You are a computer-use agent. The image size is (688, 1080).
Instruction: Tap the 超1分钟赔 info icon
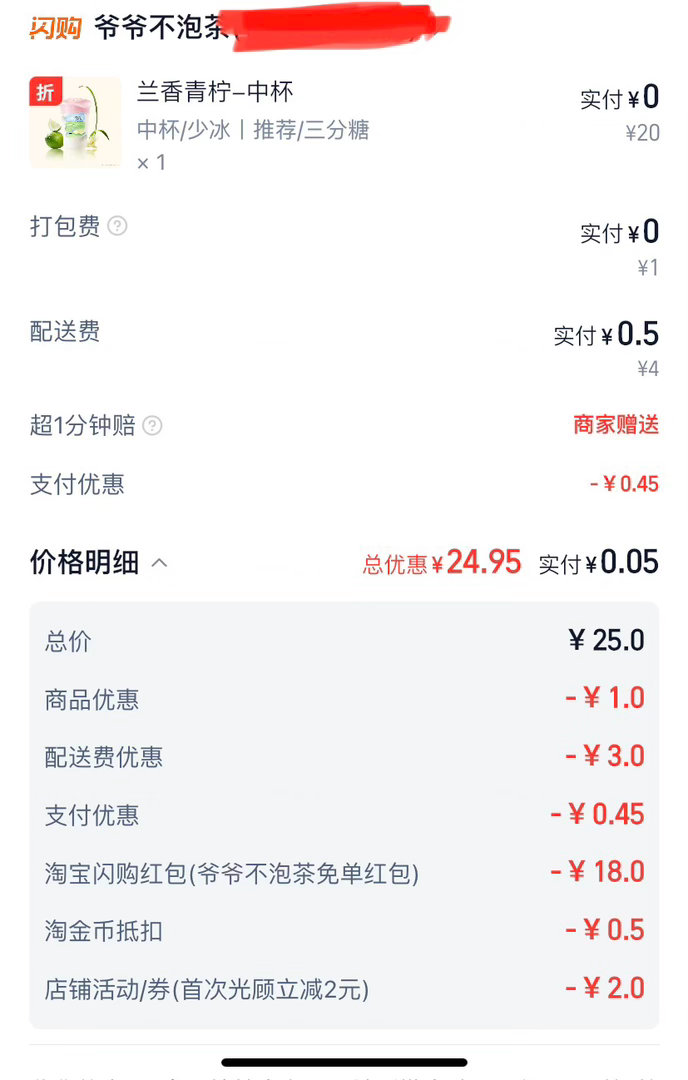(152, 426)
